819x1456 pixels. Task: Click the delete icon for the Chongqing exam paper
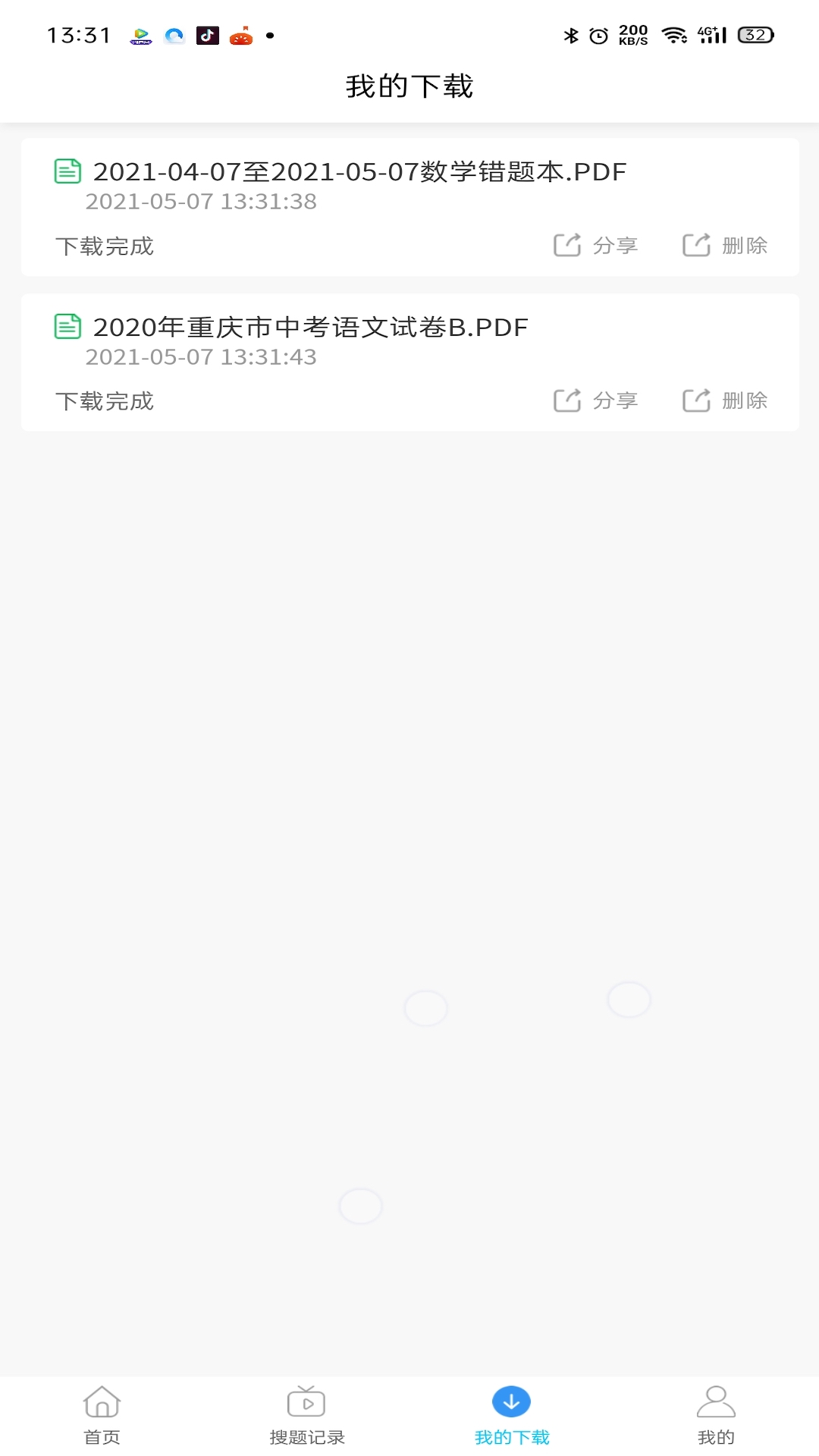pyautogui.click(x=695, y=400)
